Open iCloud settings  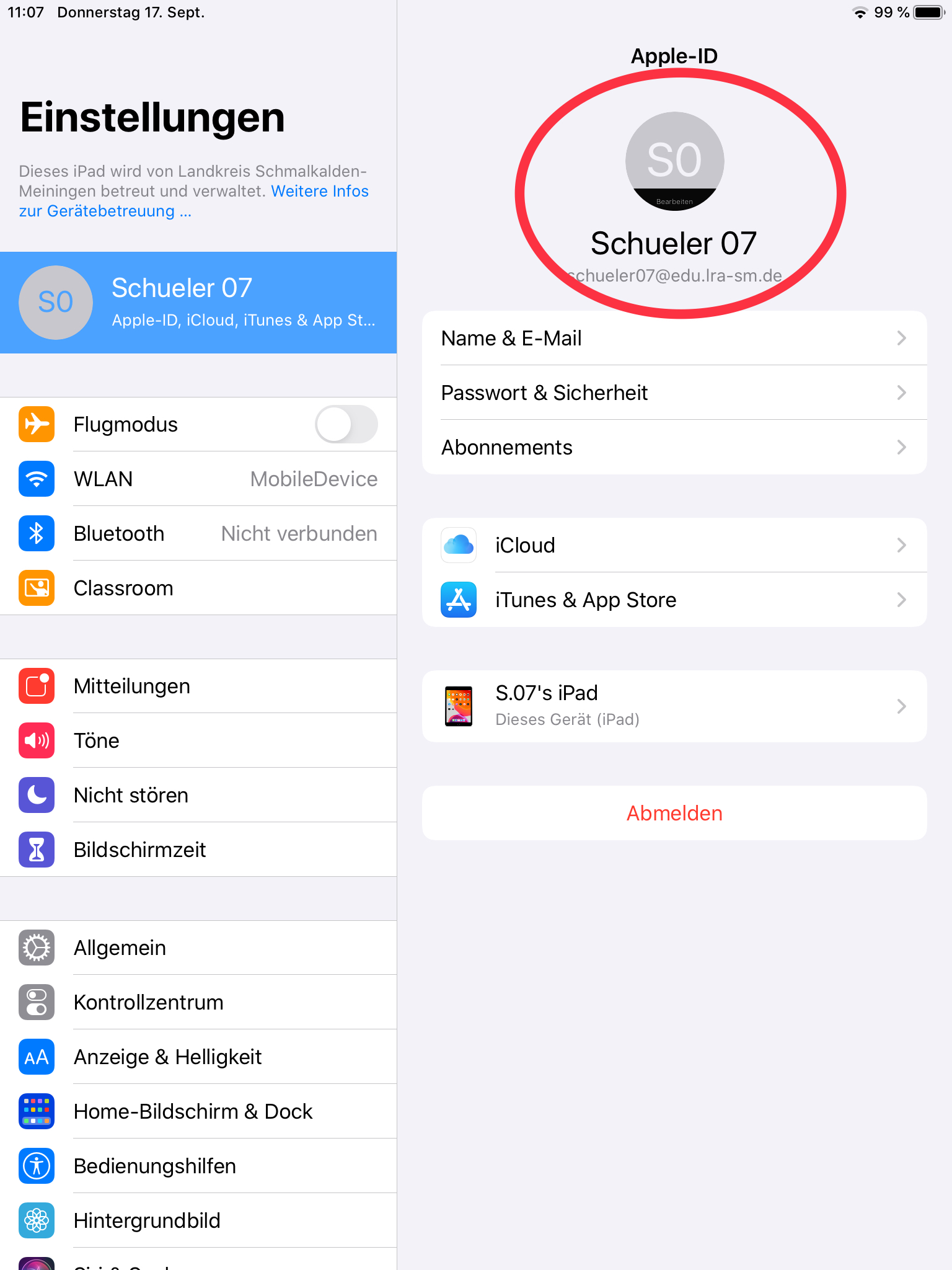click(x=674, y=546)
